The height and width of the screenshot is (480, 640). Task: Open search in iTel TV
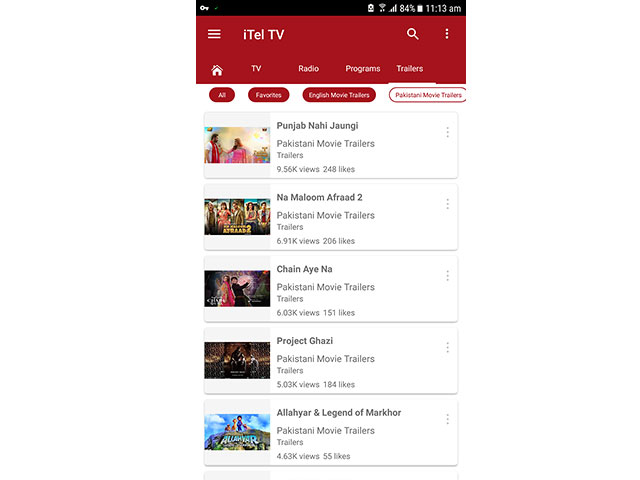click(413, 34)
